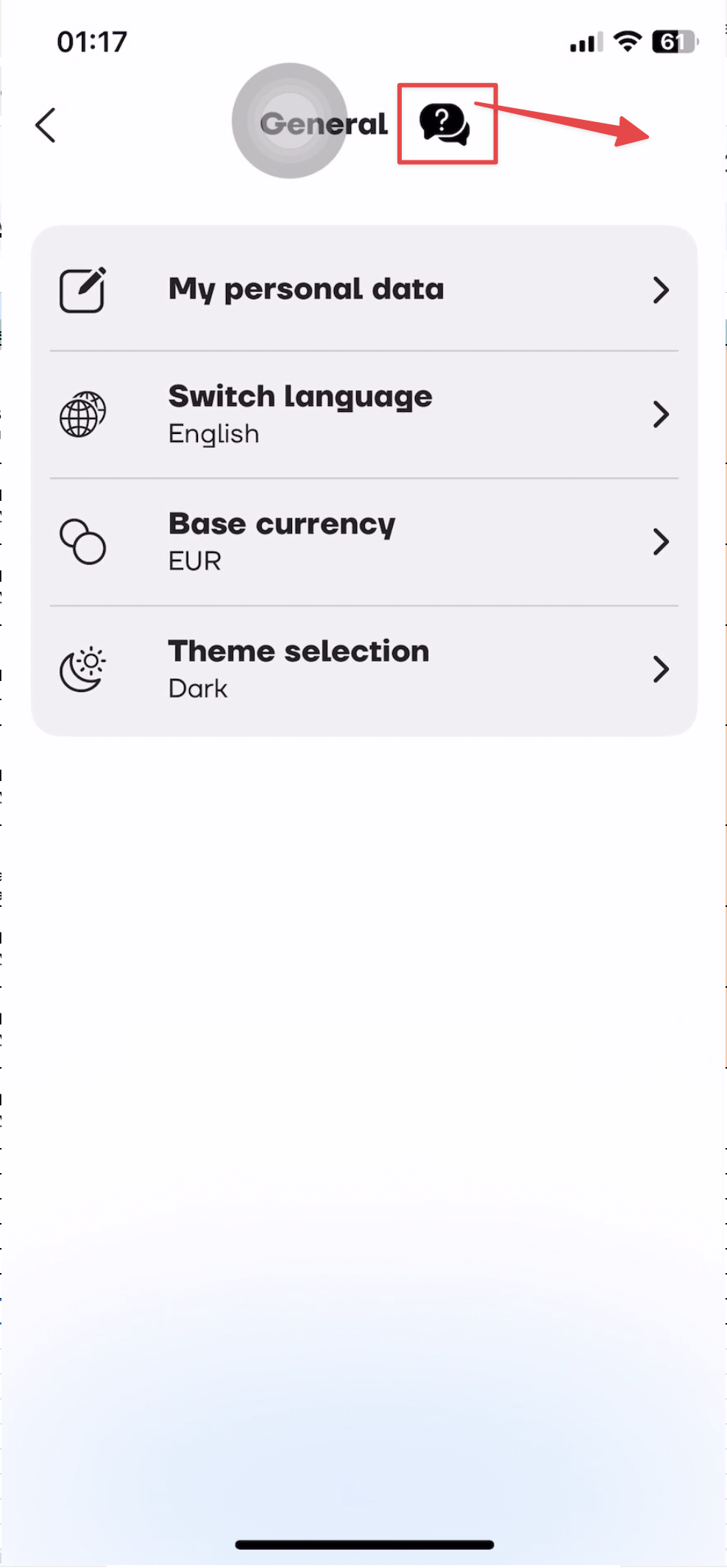The image size is (727, 1568).
Task: Open the Switch language setting
Action: click(x=363, y=415)
